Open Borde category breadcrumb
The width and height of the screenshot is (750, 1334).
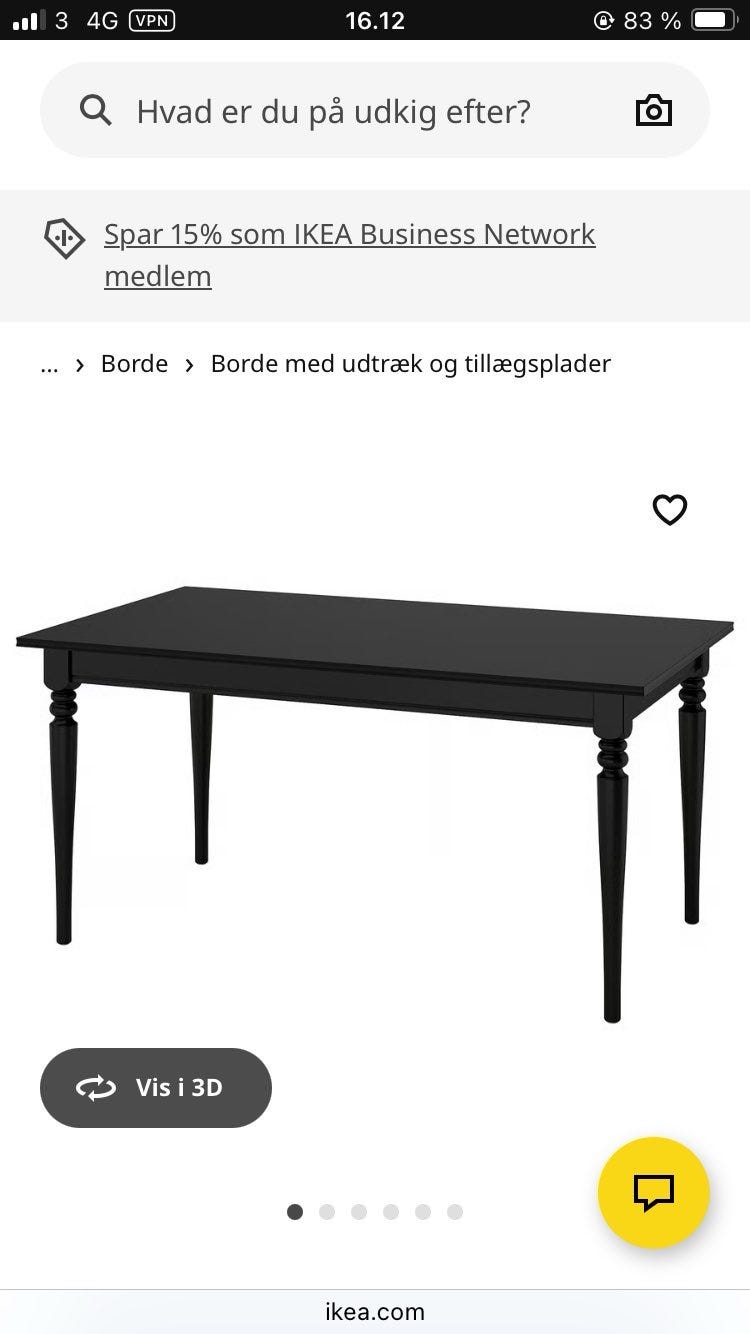134,364
